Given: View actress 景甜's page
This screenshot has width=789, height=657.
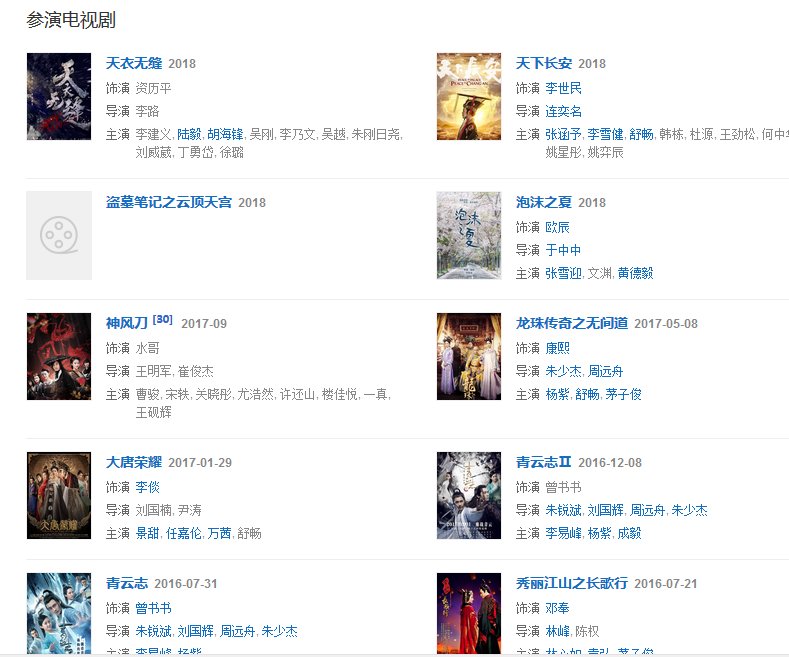Looking at the screenshot, I should coord(148,533).
